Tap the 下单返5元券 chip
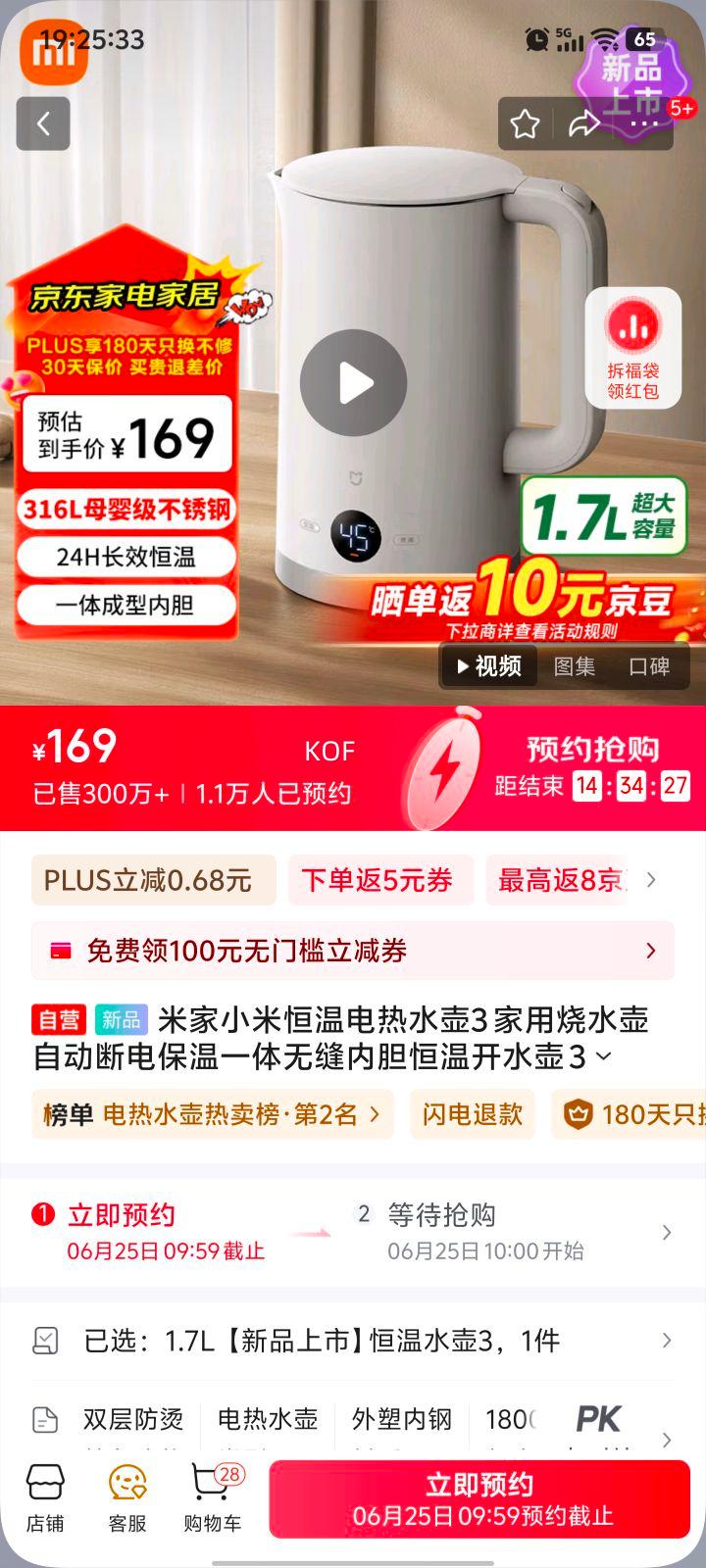Image resolution: width=706 pixels, height=1568 pixels. (378, 880)
